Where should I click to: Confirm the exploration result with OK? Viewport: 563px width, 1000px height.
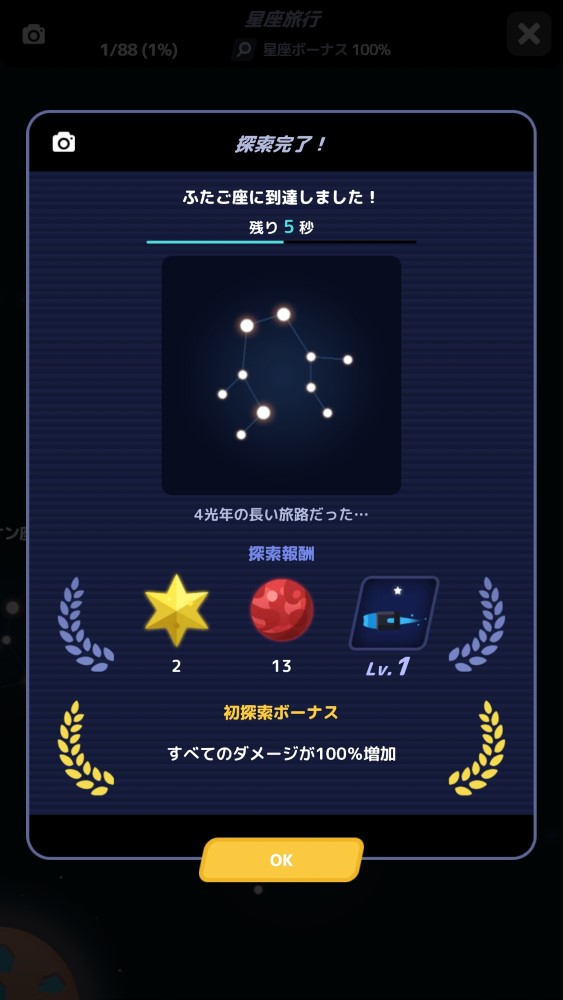click(281, 860)
